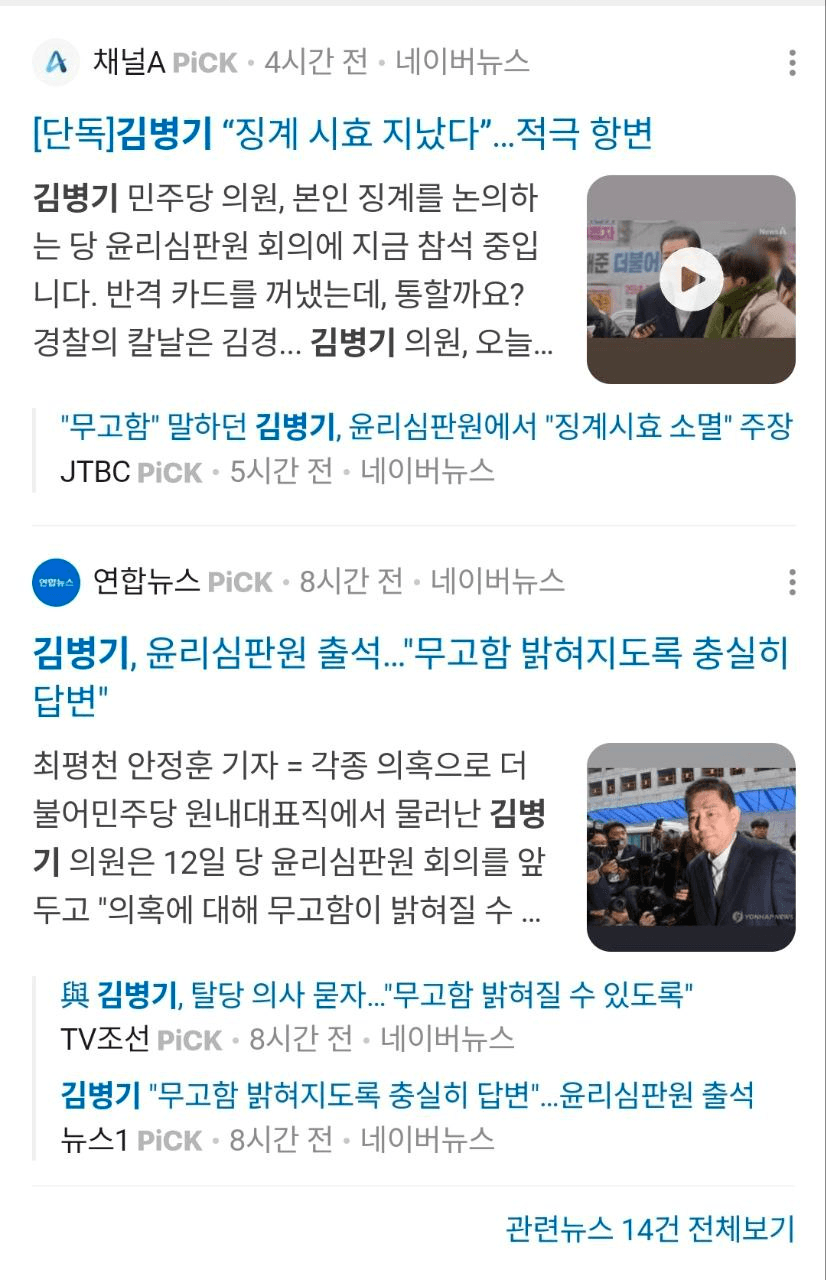The height and width of the screenshot is (1280, 826).
Task: Open the 뉴스1 related article
Action: pos(407,1095)
